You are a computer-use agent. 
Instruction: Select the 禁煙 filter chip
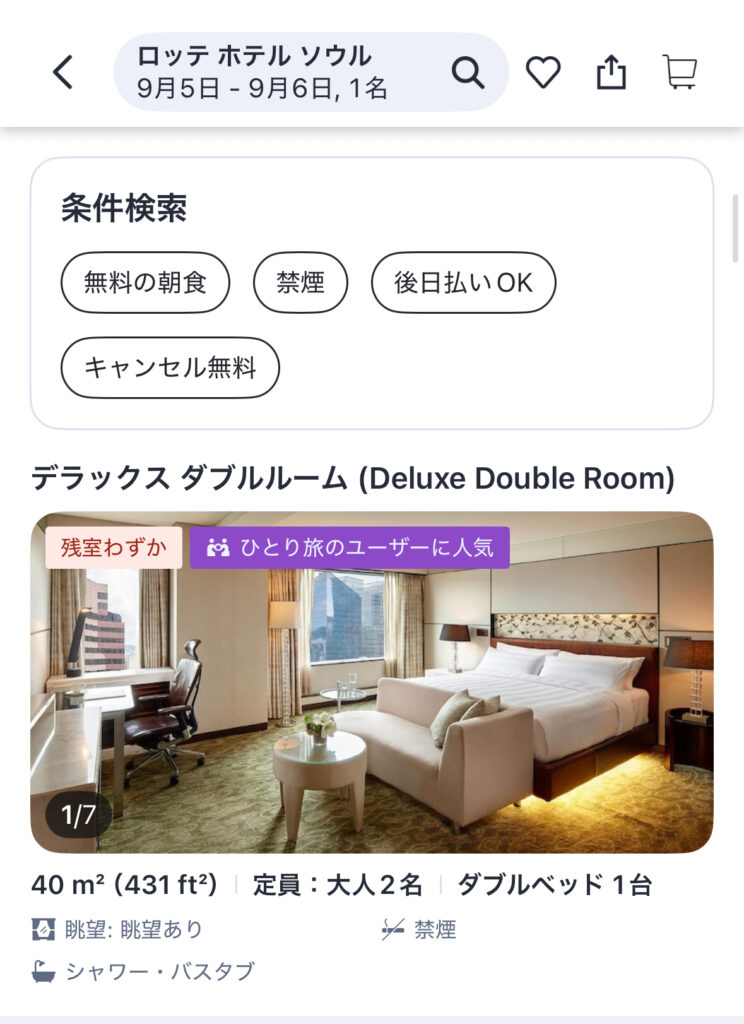[301, 283]
